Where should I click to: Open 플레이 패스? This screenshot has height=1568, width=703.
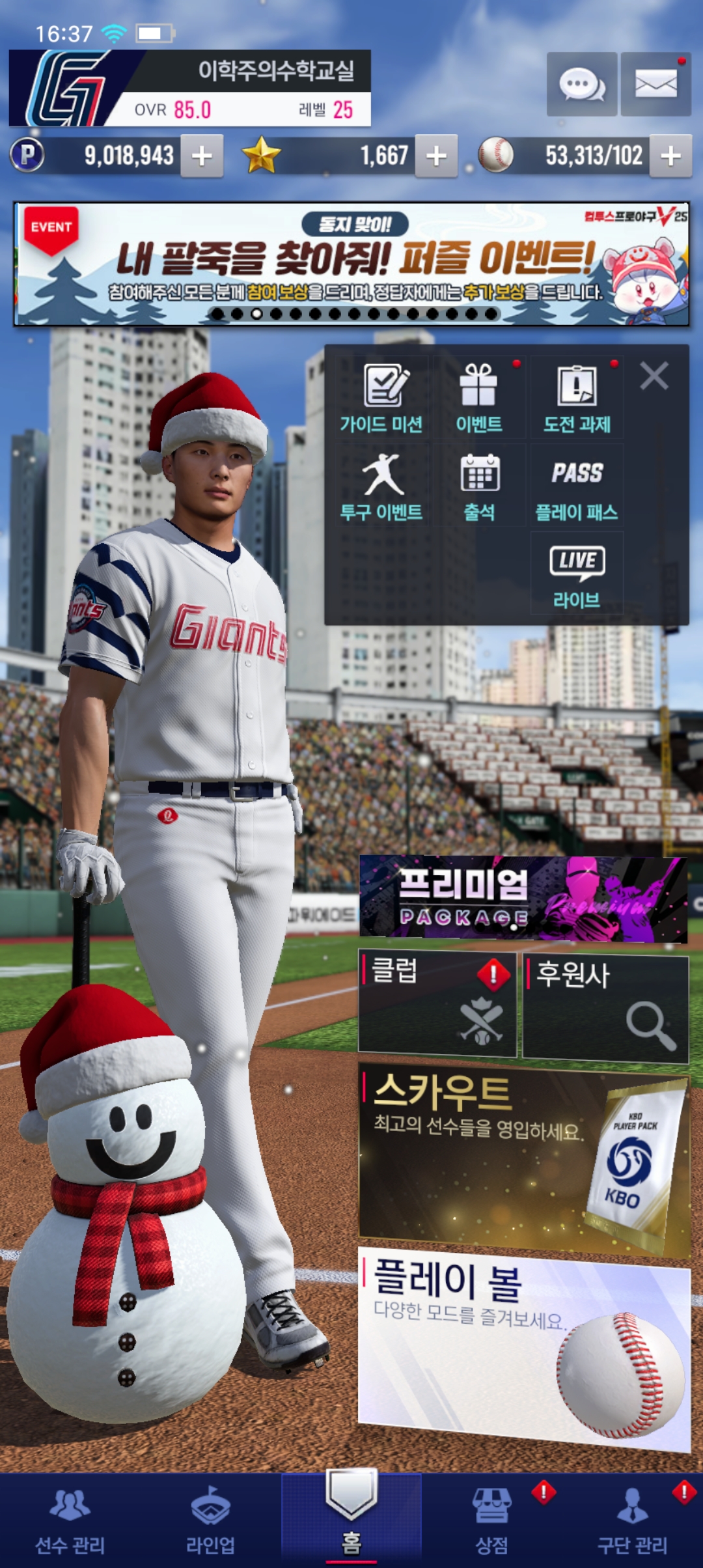[x=577, y=486]
